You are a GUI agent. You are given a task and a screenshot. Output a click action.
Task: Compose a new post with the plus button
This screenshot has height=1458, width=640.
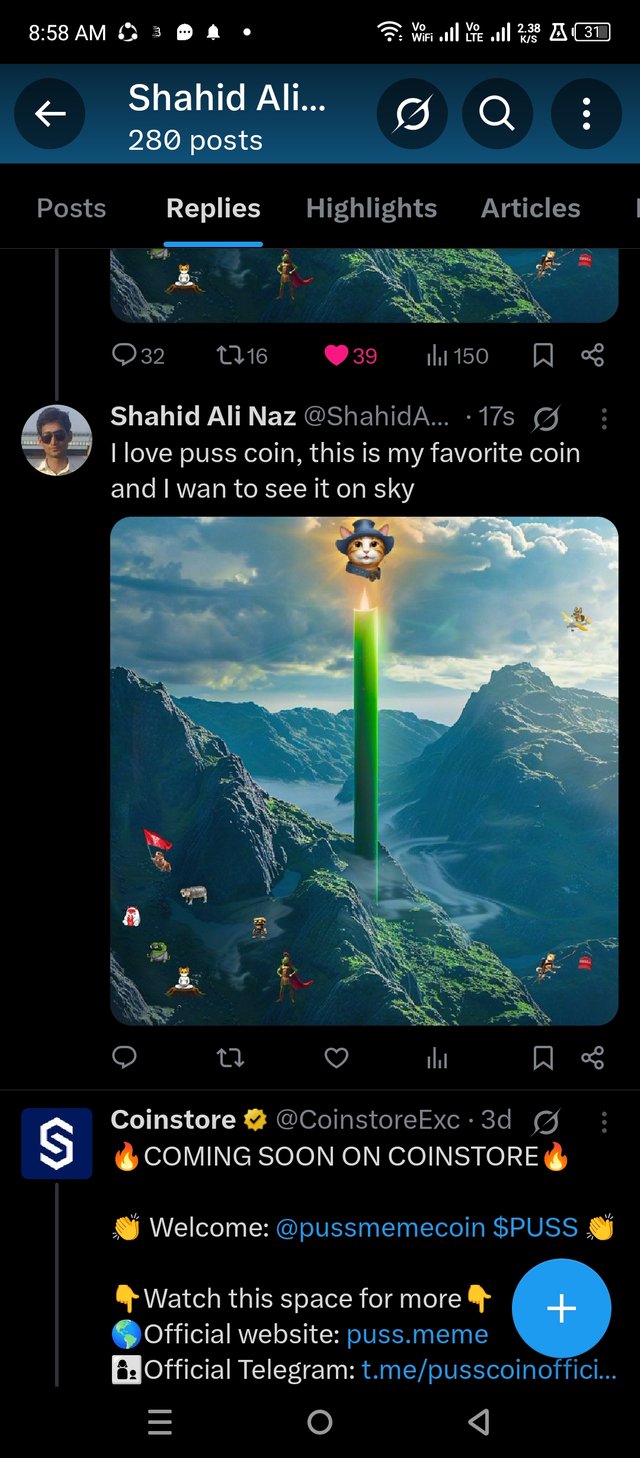561,1308
